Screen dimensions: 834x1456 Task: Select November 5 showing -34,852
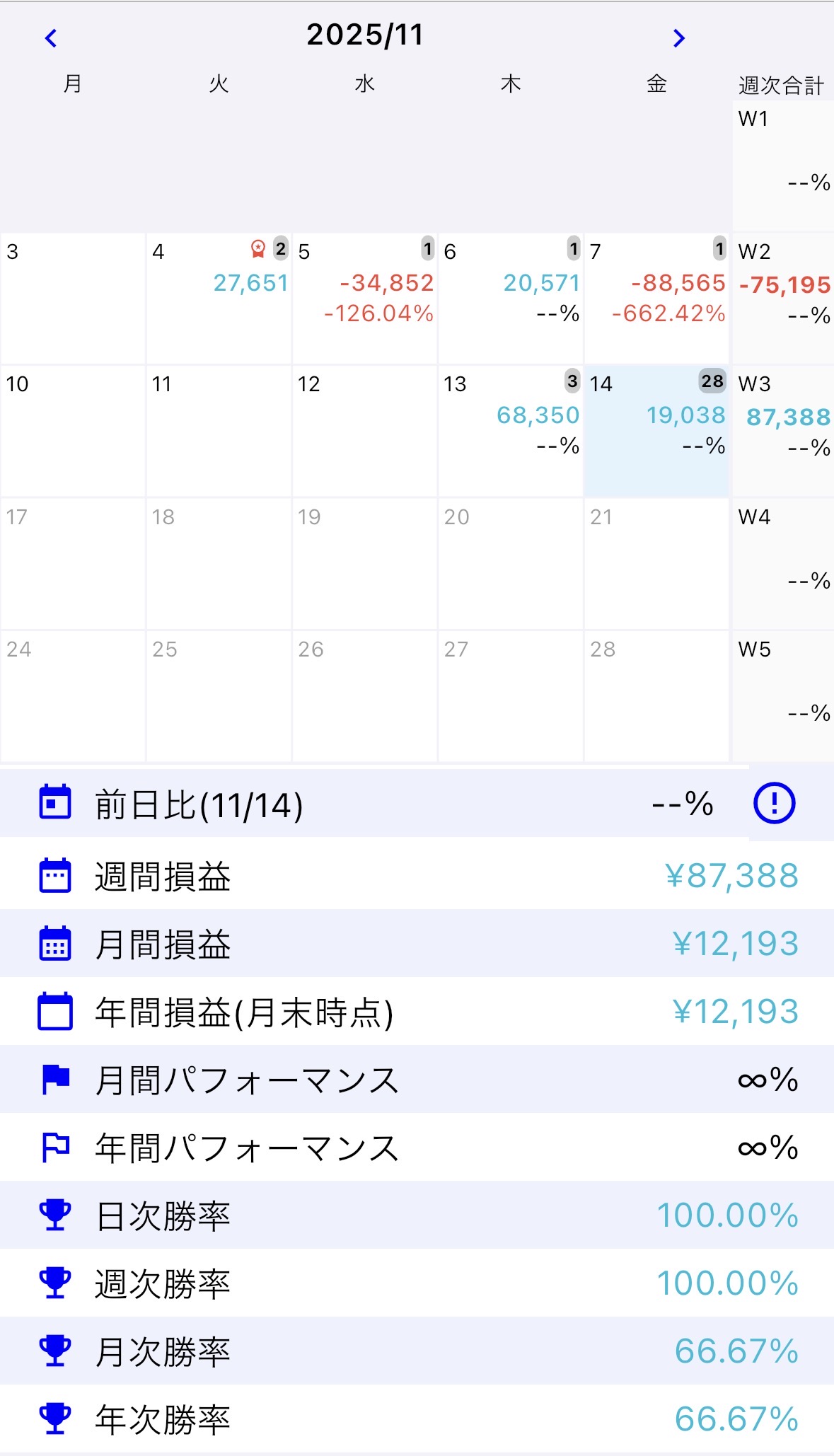pos(365,298)
